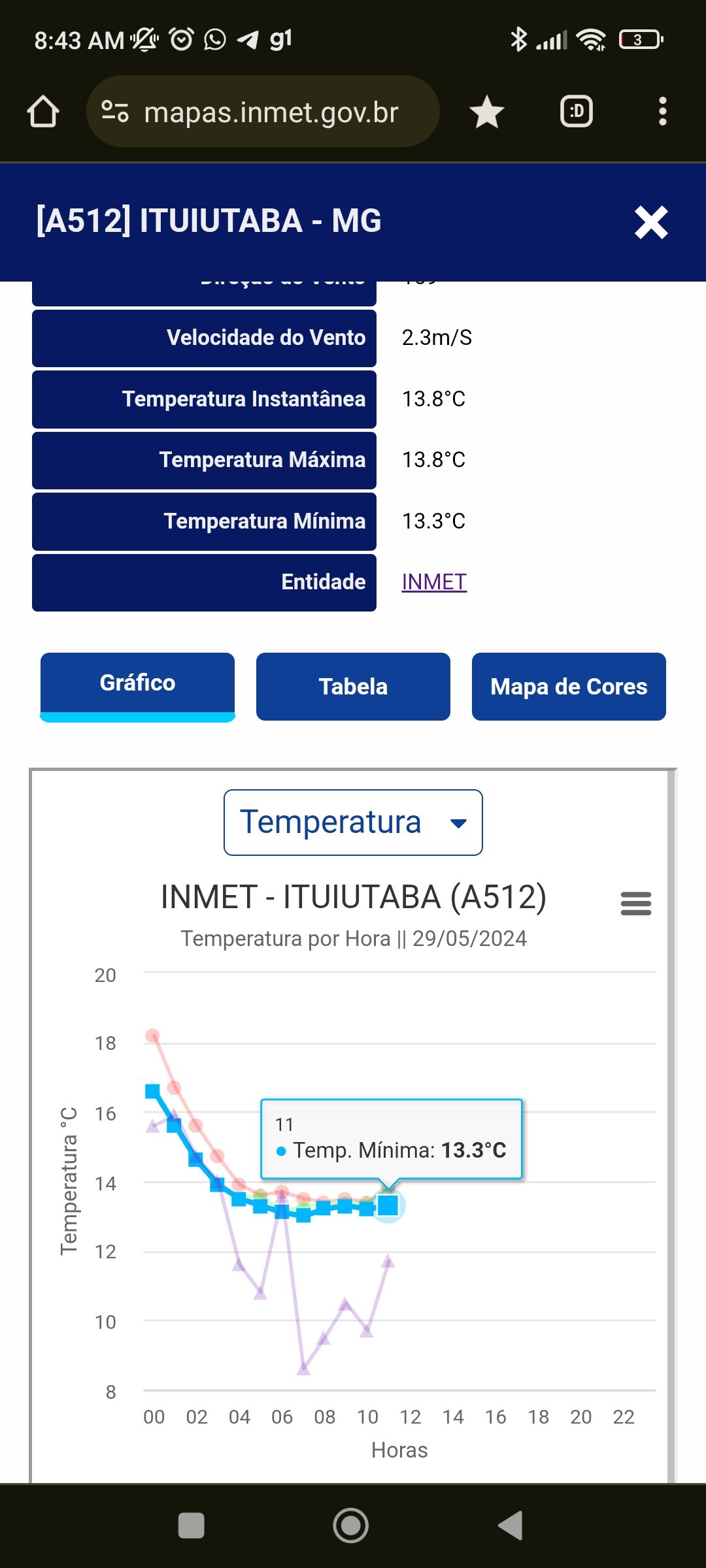This screenshot has height=1568, width=706.
Task: Close the ITUIUTABA station panel
Action: [x=651, y=222]
